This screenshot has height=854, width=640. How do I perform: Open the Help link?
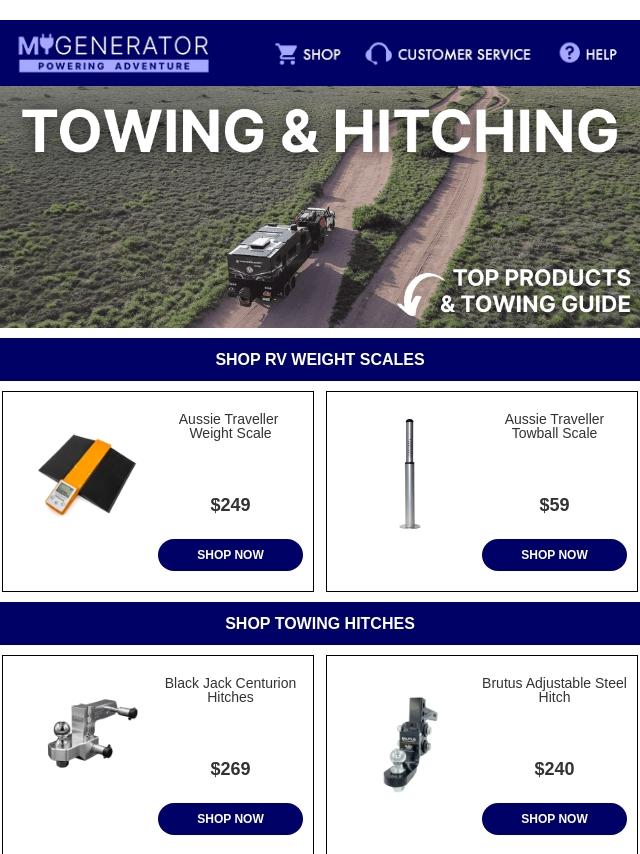pos(588,54)
